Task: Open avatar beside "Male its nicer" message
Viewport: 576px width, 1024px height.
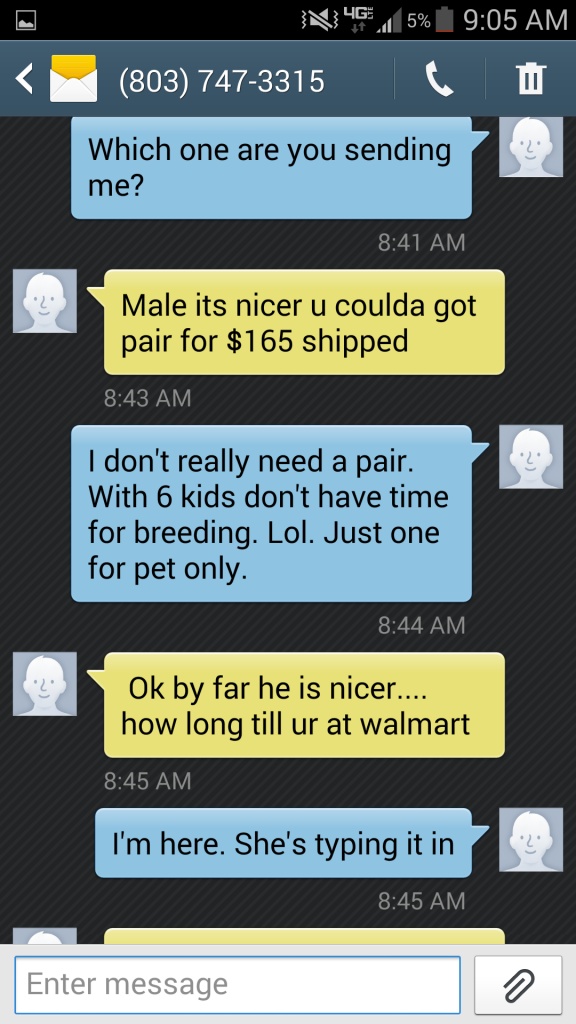Action: point(45,301)
